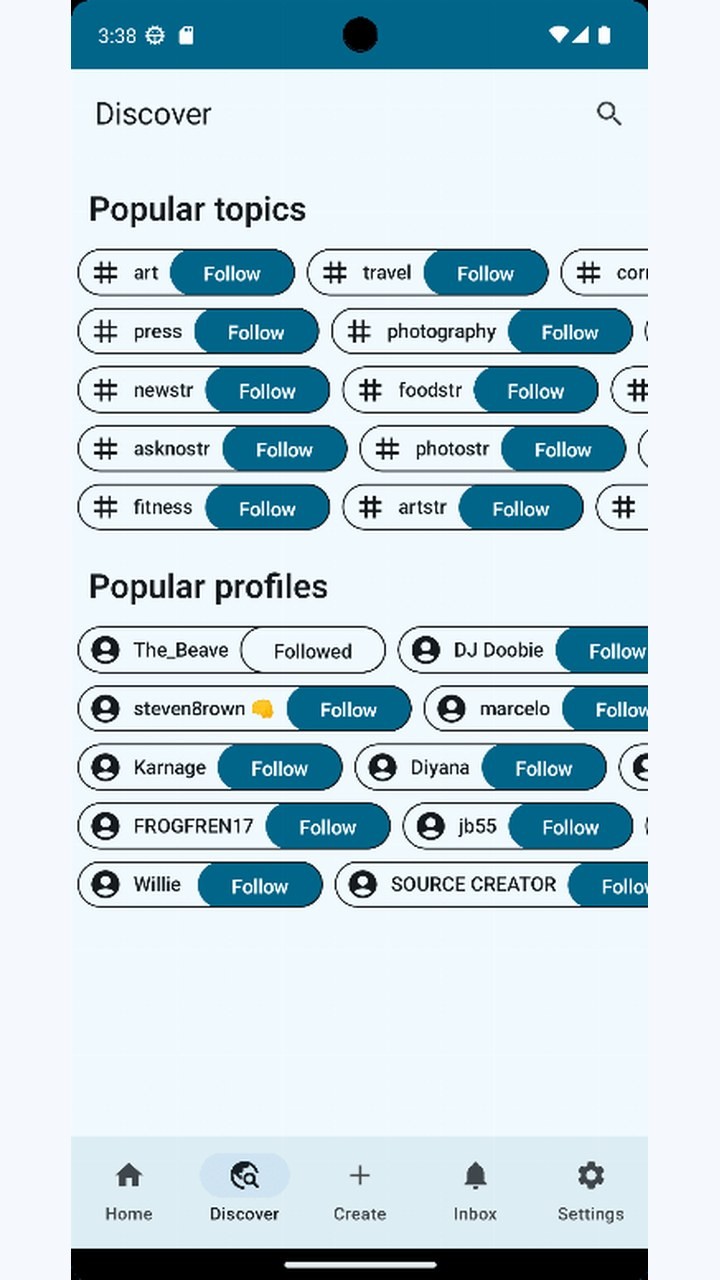Follow FROGFREN17's profile

328,827
